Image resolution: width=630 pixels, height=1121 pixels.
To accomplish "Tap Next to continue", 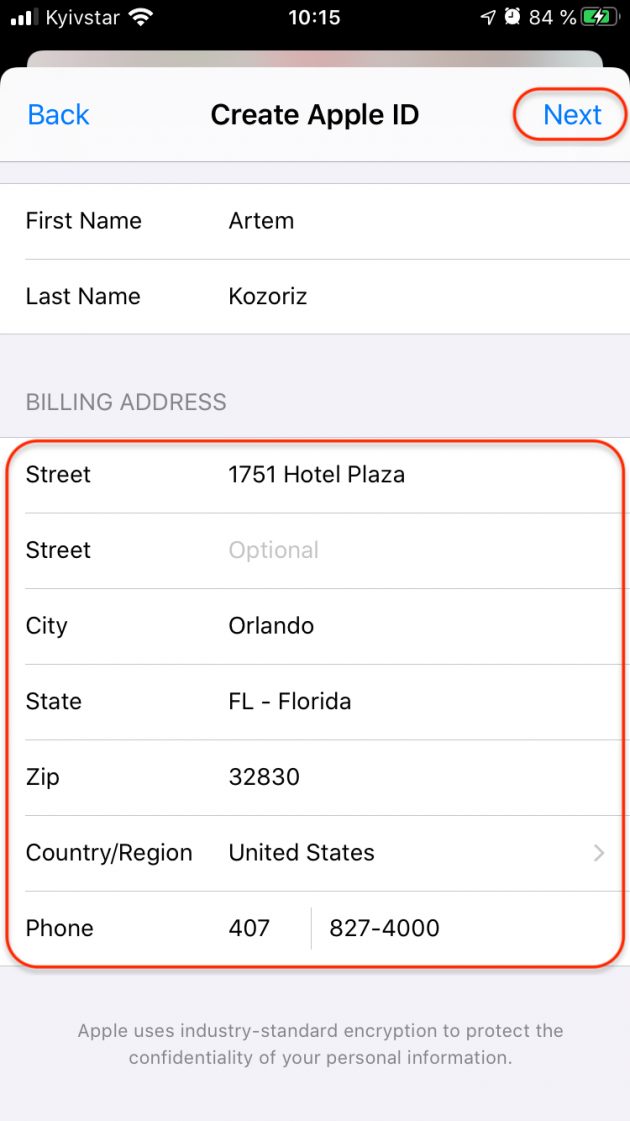I will click(x=572, y=115).
